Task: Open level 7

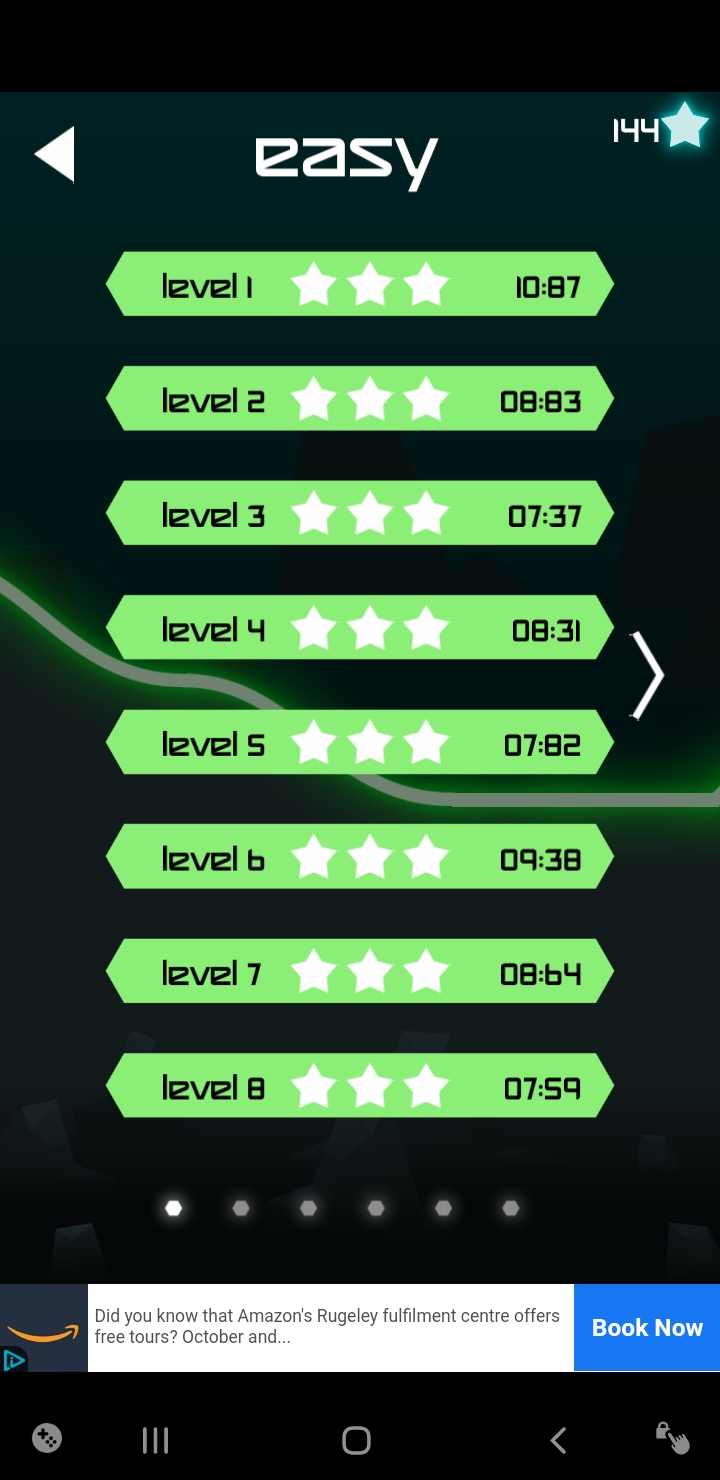Action: 359,972
